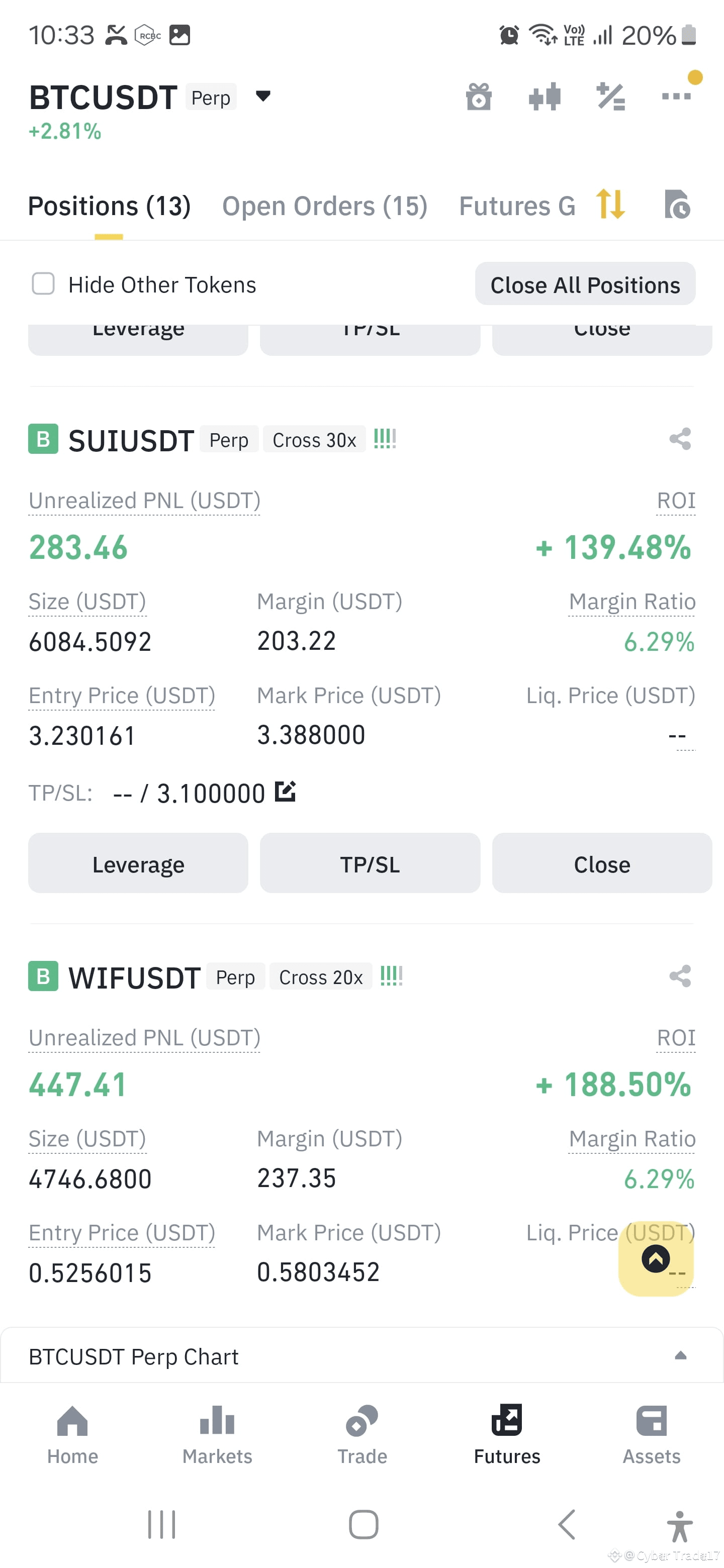The image size is (724, 1568).
Task: Collapse the BTCUSDT Perp Chart section
Action: pyautogui.click(x=680, y=1354)
